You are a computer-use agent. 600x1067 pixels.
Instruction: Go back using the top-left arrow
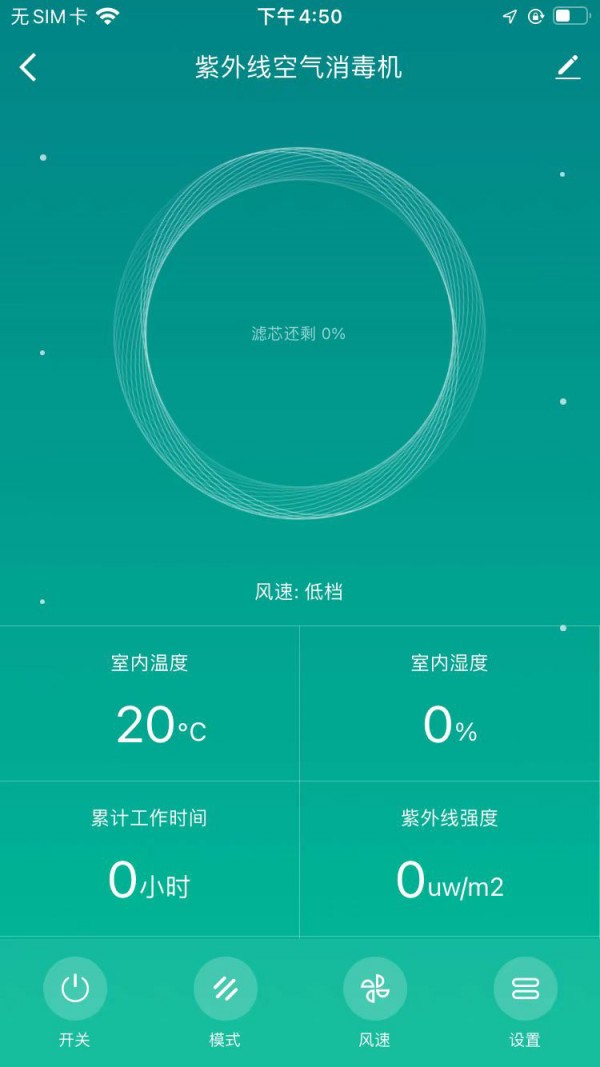tap(28, 68)
